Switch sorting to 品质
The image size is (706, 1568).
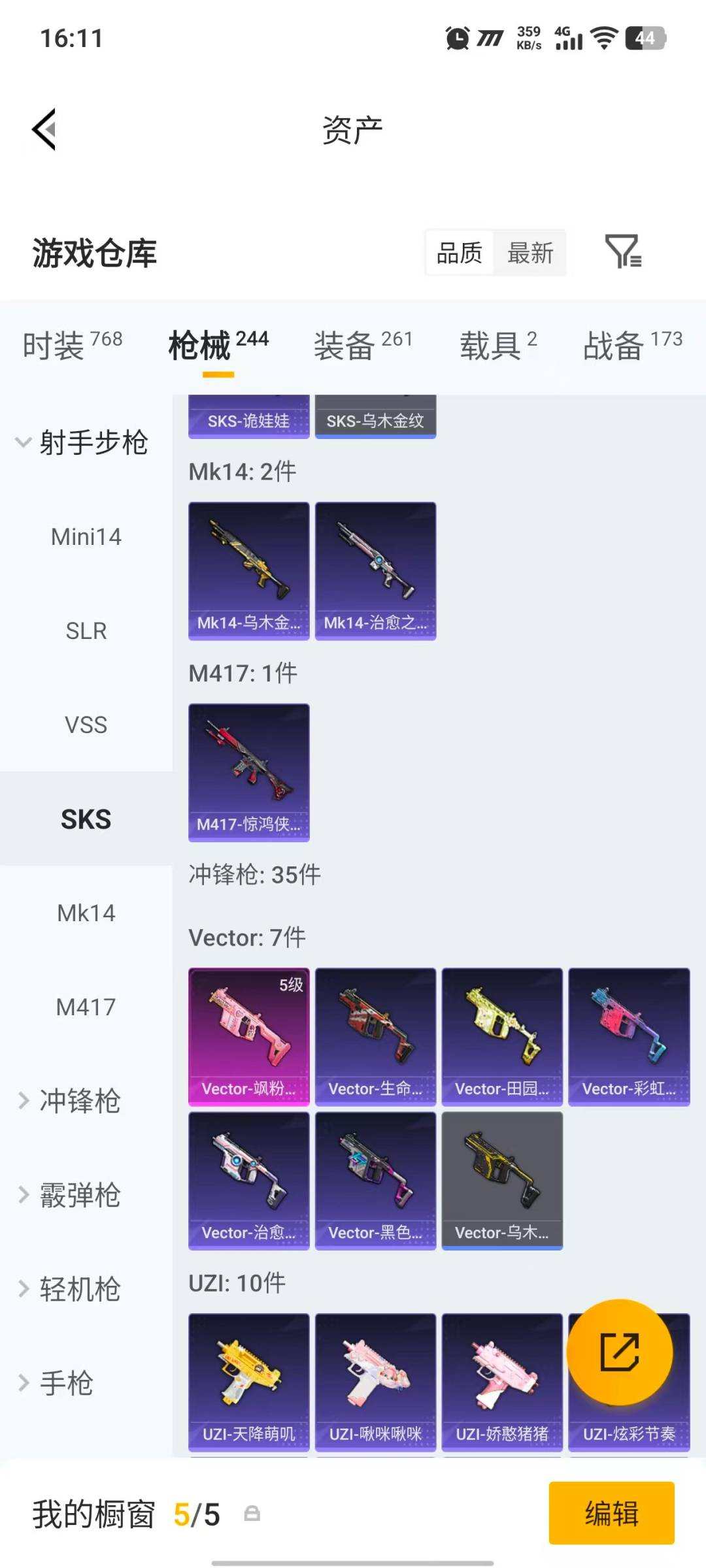460,253
